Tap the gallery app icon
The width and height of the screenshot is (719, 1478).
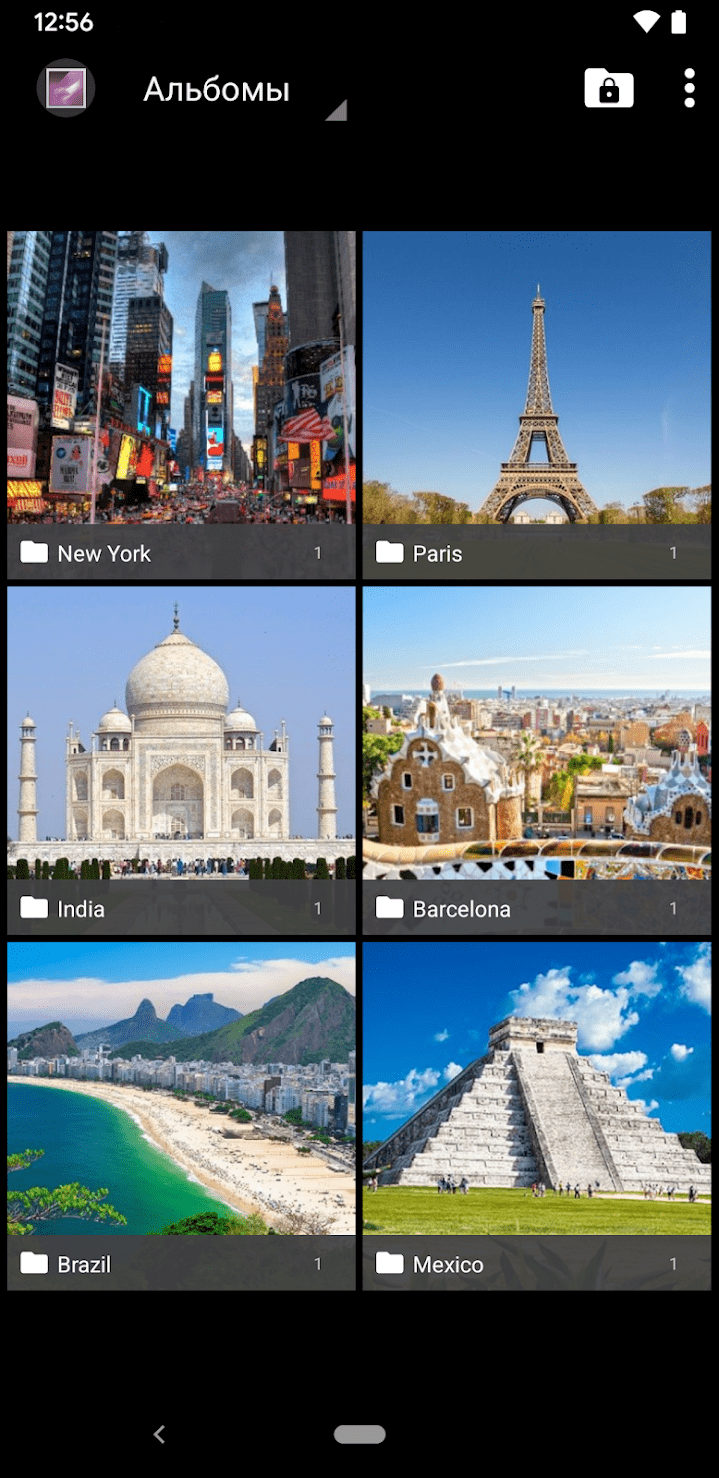pos(66,89)
